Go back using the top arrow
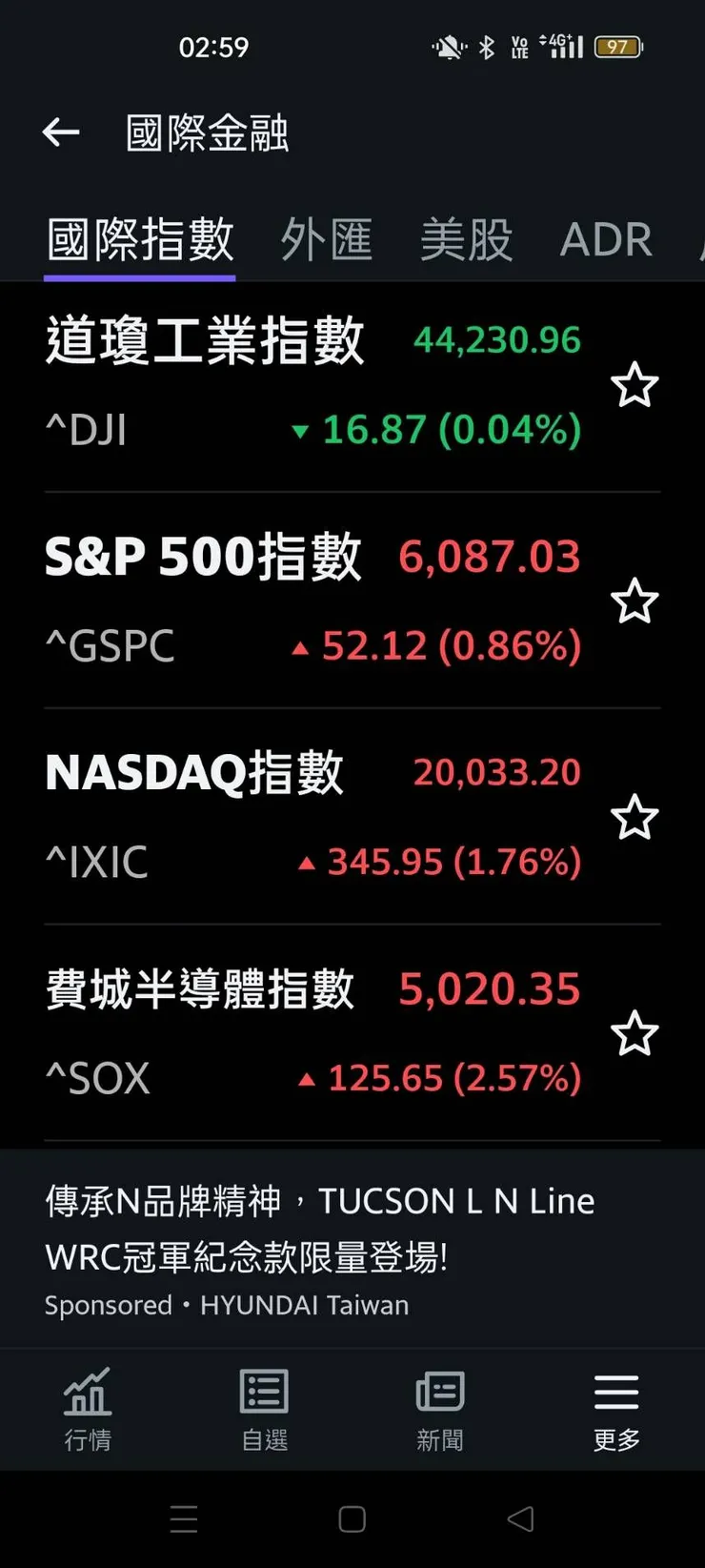 click(61, 132)
